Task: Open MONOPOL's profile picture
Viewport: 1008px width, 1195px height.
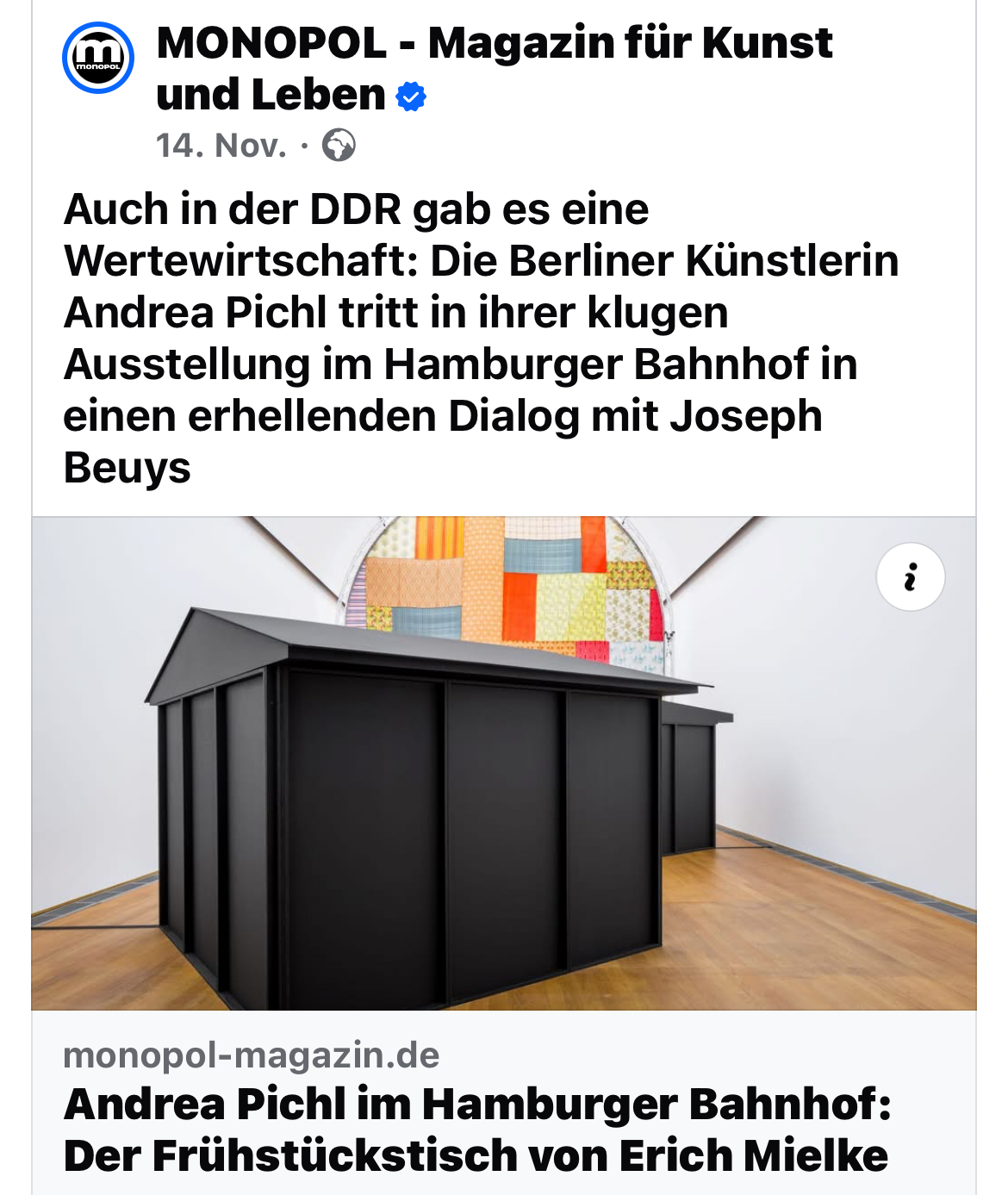Action: (98, 58)
